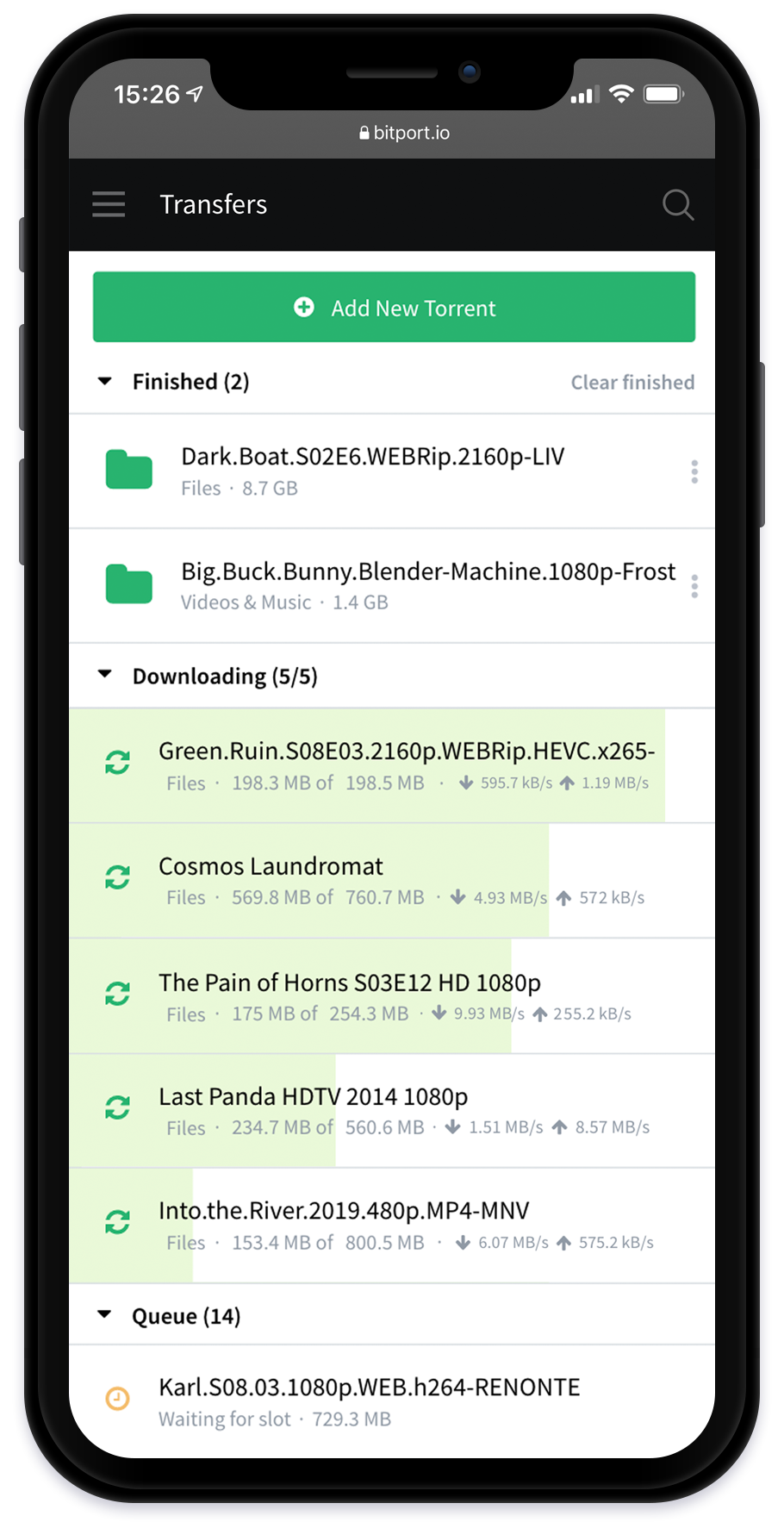Open Dark.Boat.S02E6 folder
The width and height of the screenshot is (784, 1522).
pos(372,471)
